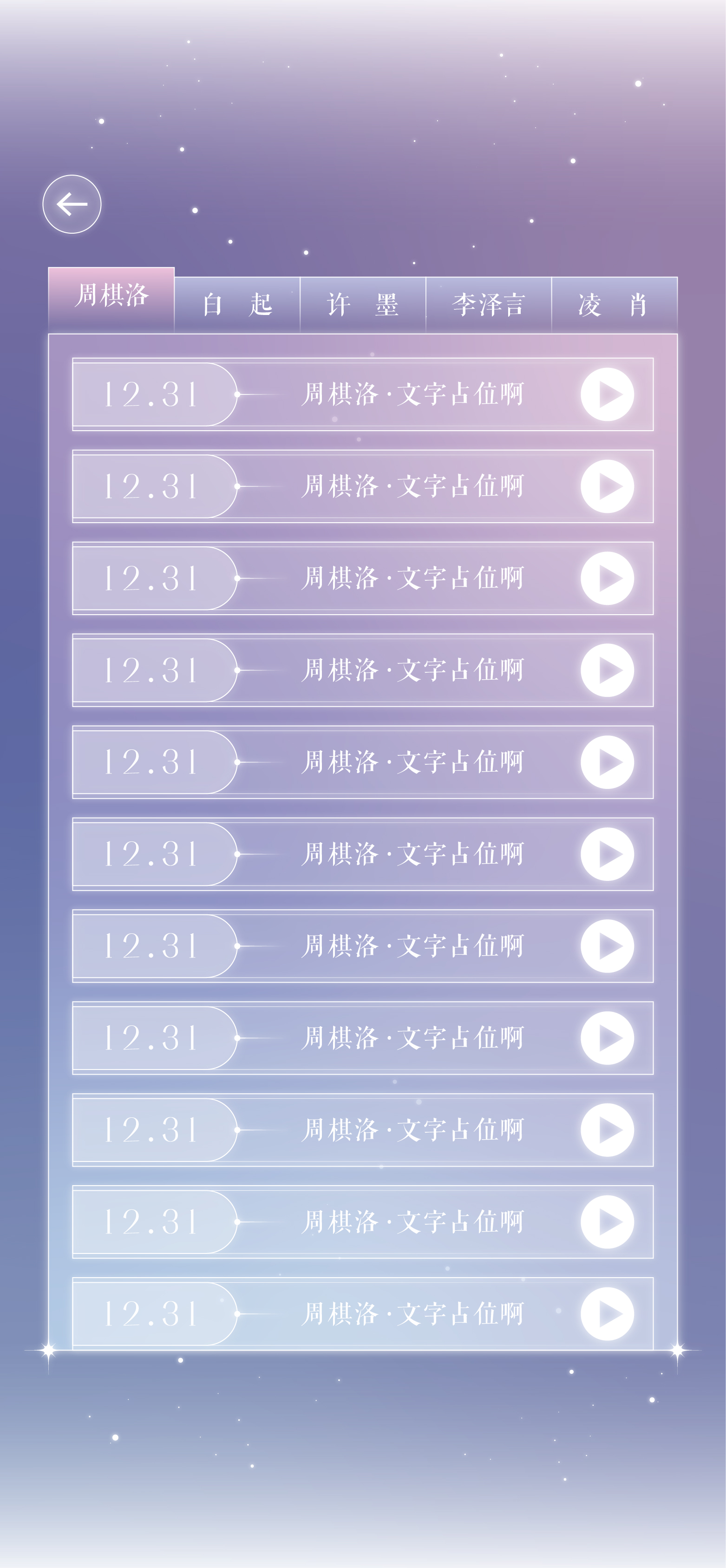Open the 许墨 tab
This screenshot has width=726, height=1568.
coord(363,304)
